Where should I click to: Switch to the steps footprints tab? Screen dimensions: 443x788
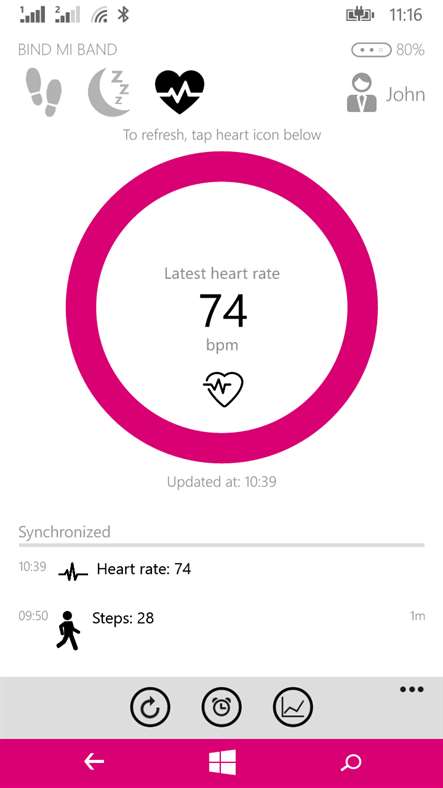44,92
